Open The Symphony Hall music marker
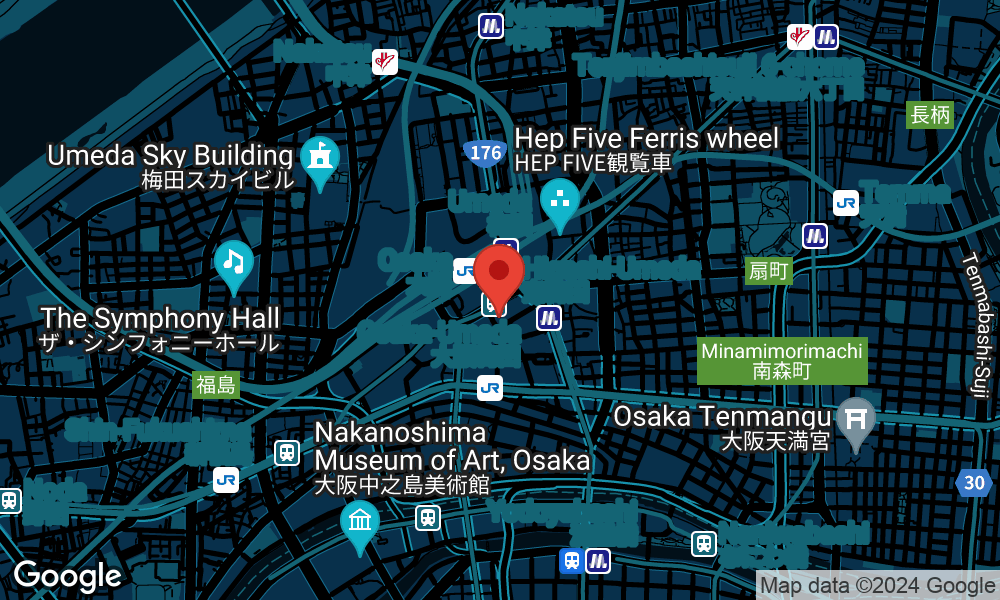 tap(234, 263)
